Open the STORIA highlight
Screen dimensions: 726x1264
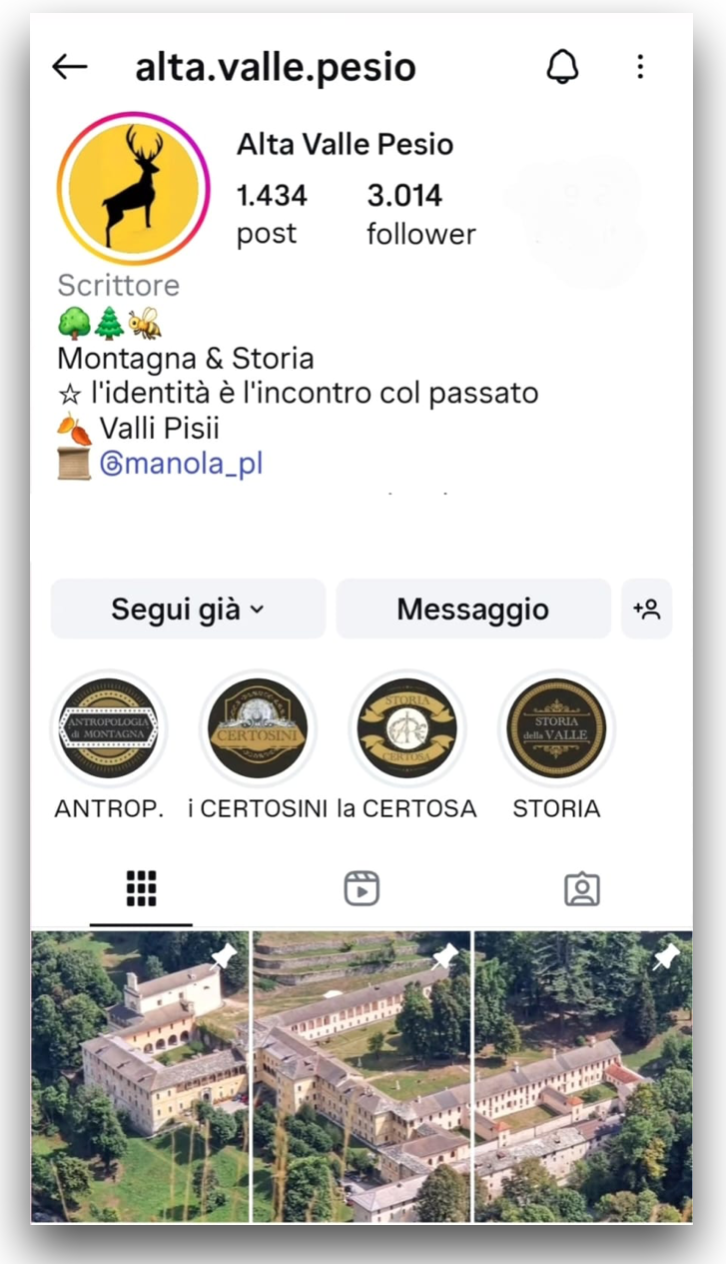tap(556, 728)
